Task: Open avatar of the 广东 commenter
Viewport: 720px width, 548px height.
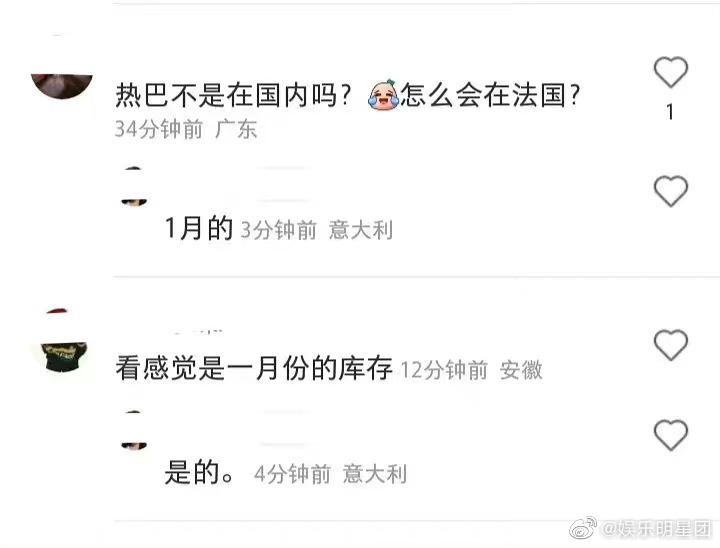Action: (62, 80)
